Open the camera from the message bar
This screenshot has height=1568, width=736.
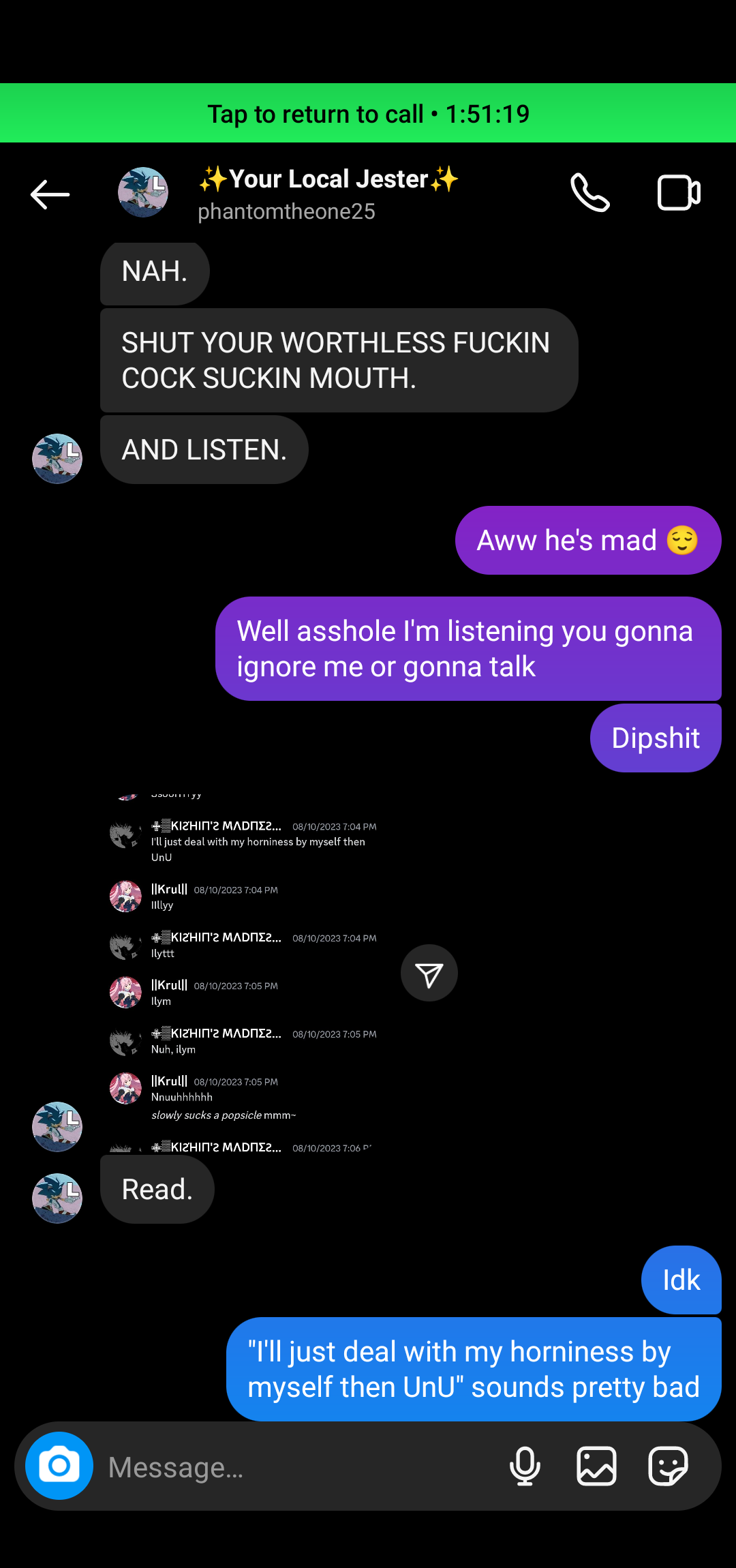click(x=59, y=1466)
